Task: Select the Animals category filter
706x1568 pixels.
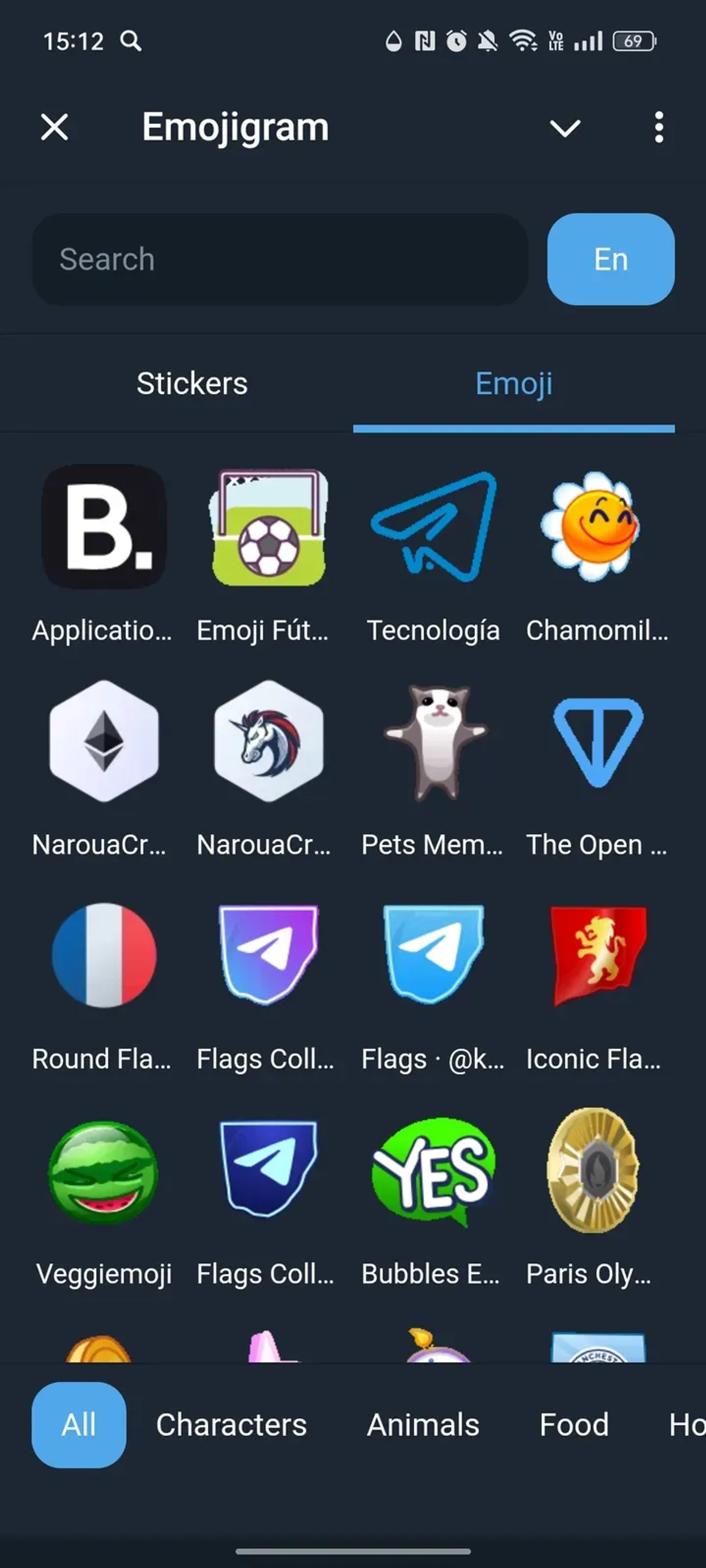Action: point(423,1424)
